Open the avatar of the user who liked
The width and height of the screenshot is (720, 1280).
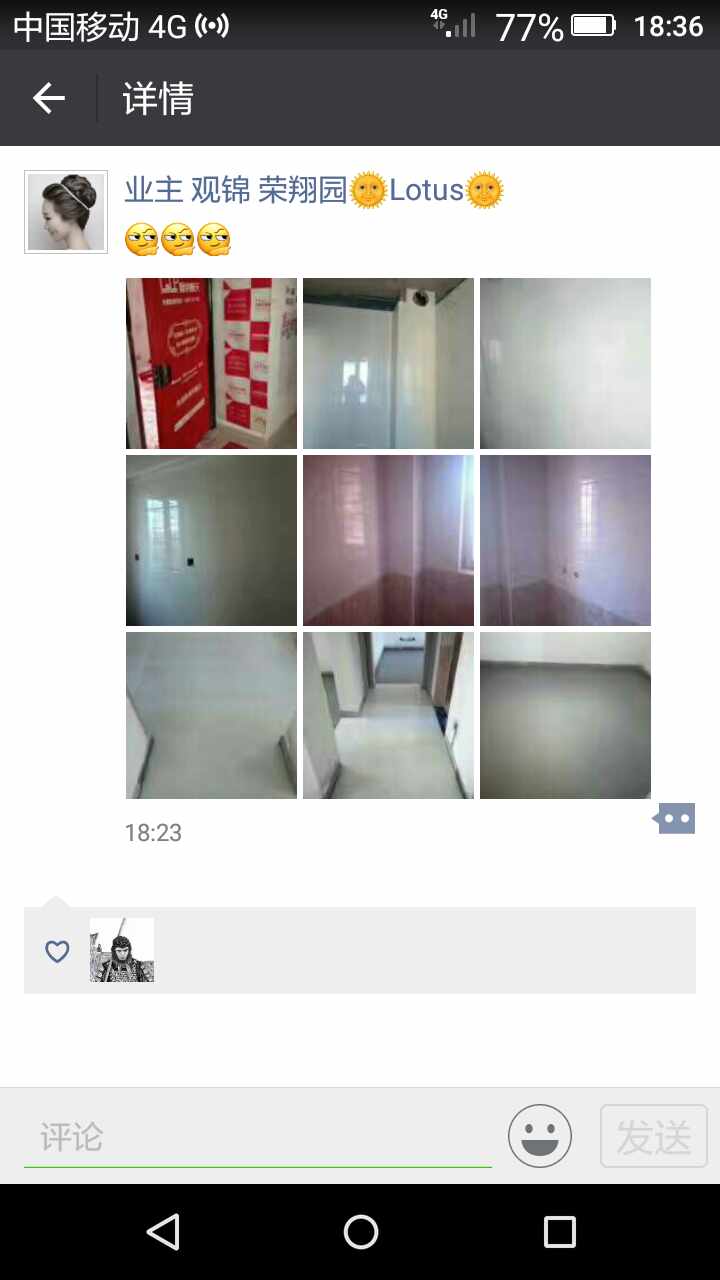coord(122,950)
